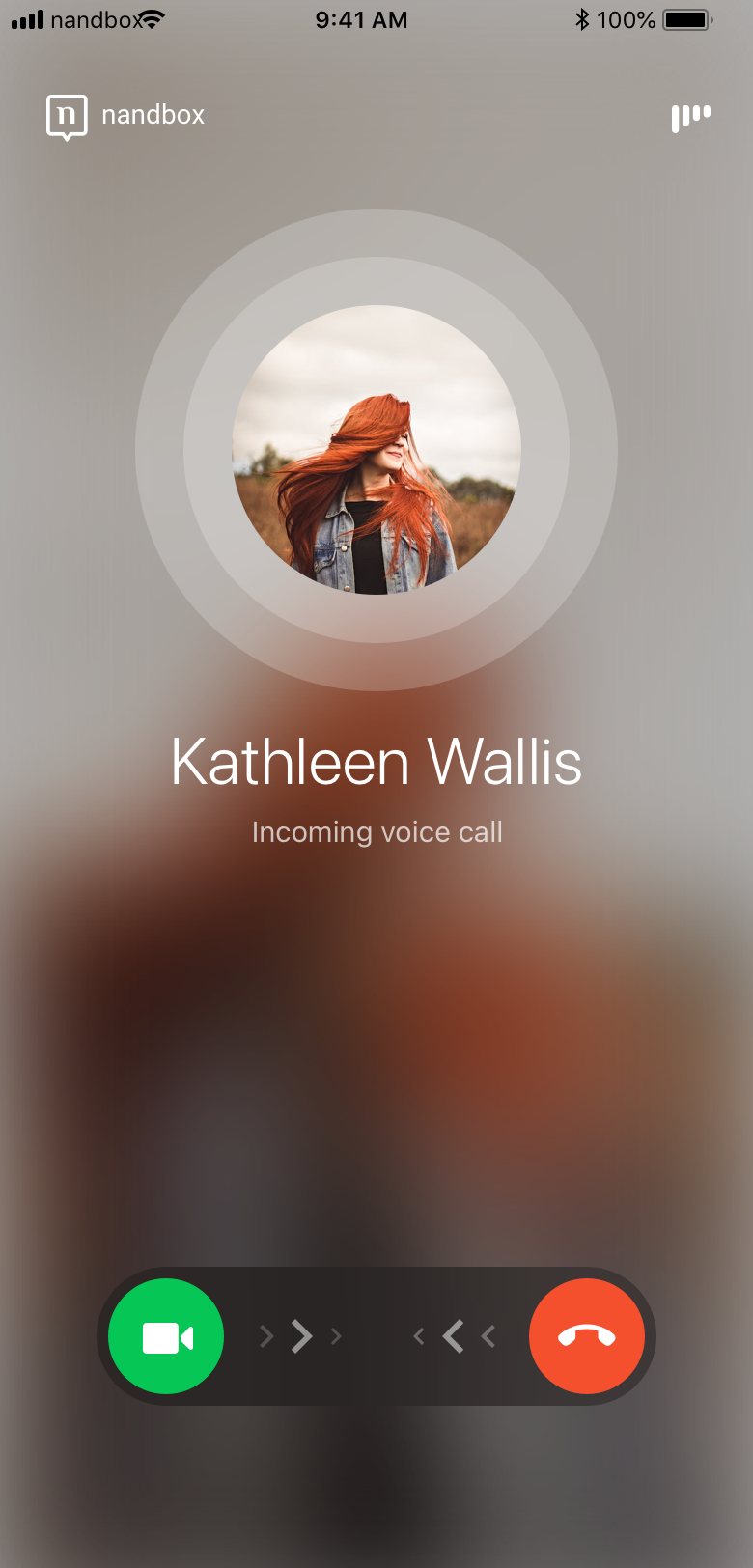Image resolution: width=753 pixels, height=1568 pixels.
Task: Accept Kathleen Wallis's call with the green button
Action: pyautogui.click(x=166, y=1336)
